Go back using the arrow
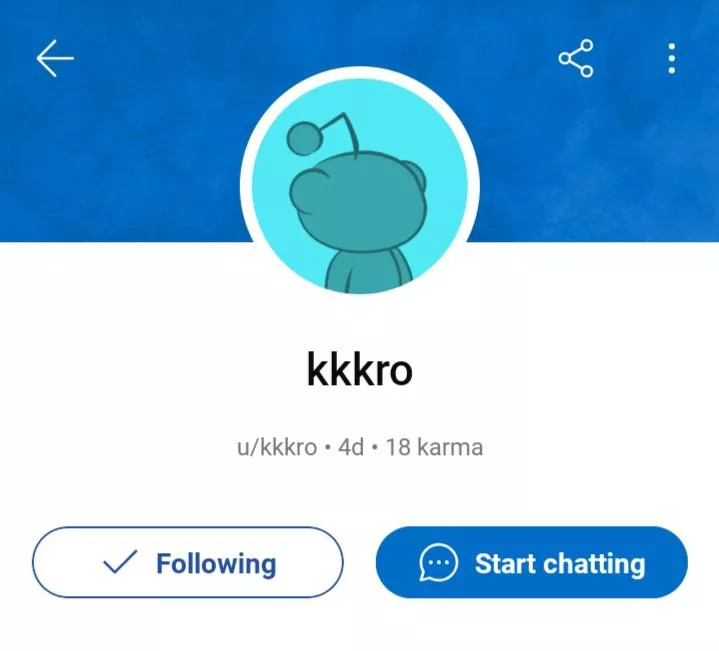 (x=55, y=59)
